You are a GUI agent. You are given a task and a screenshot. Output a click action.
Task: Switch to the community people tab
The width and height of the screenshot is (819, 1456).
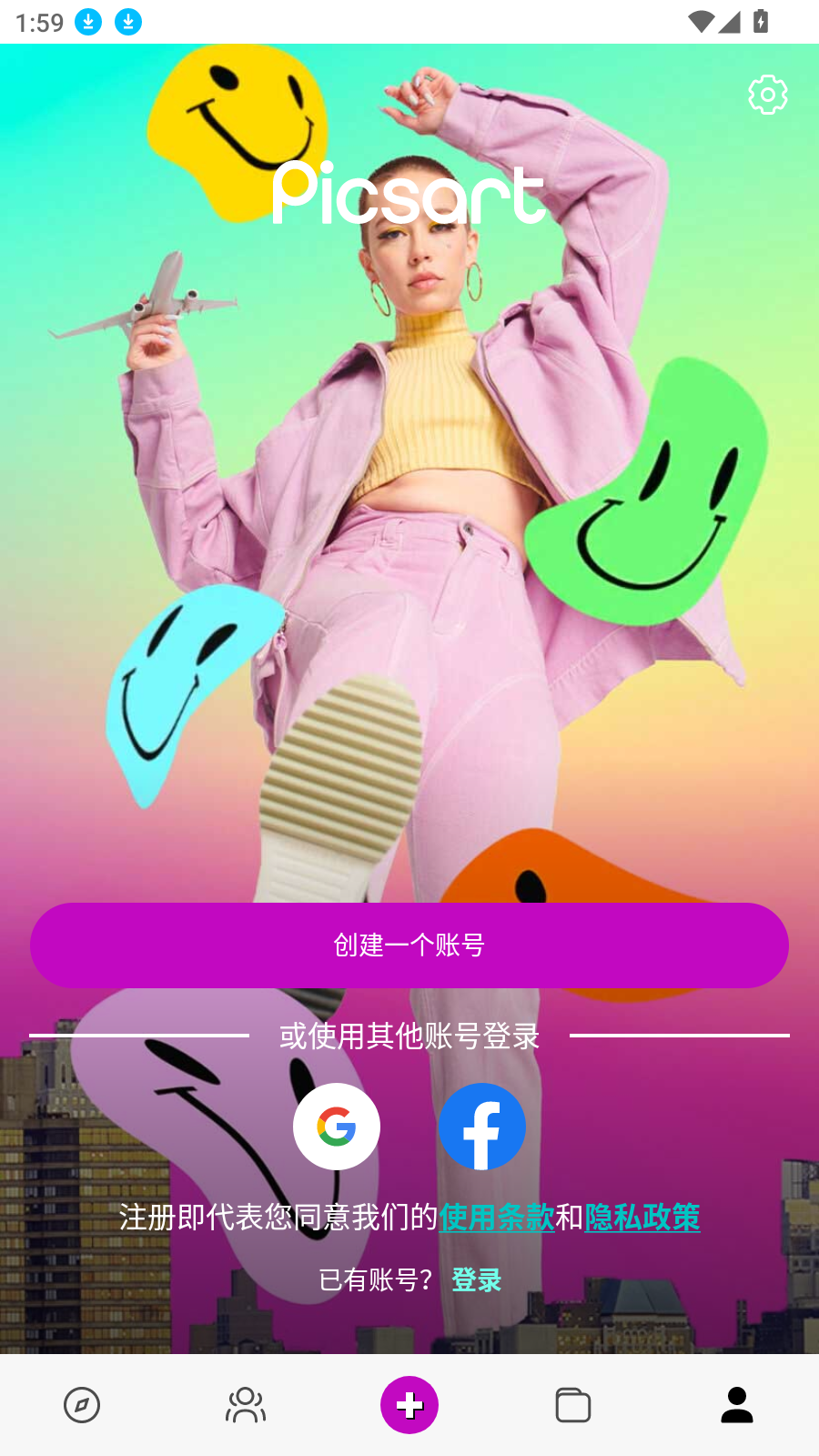coord(246,1405)
